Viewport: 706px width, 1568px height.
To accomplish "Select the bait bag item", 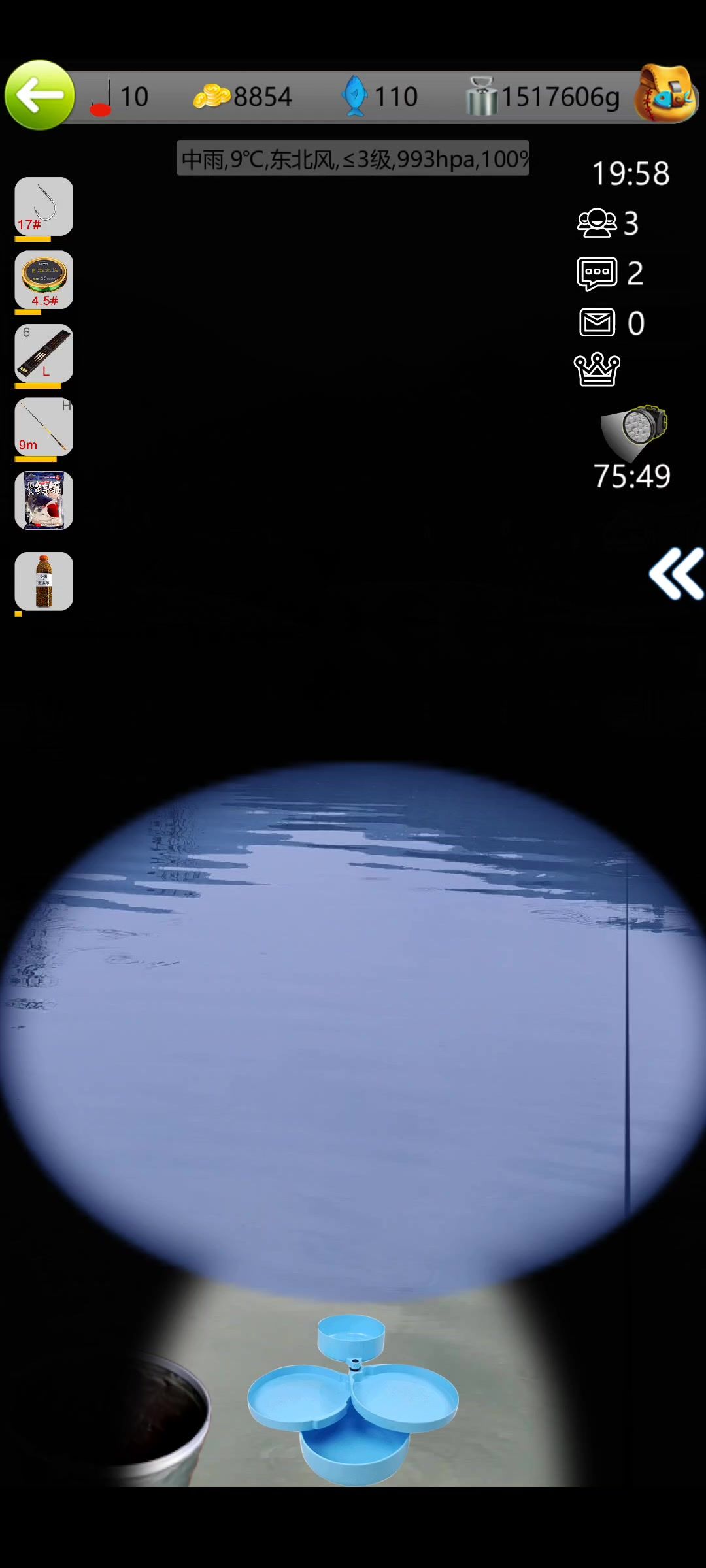I will pos(44,500).
